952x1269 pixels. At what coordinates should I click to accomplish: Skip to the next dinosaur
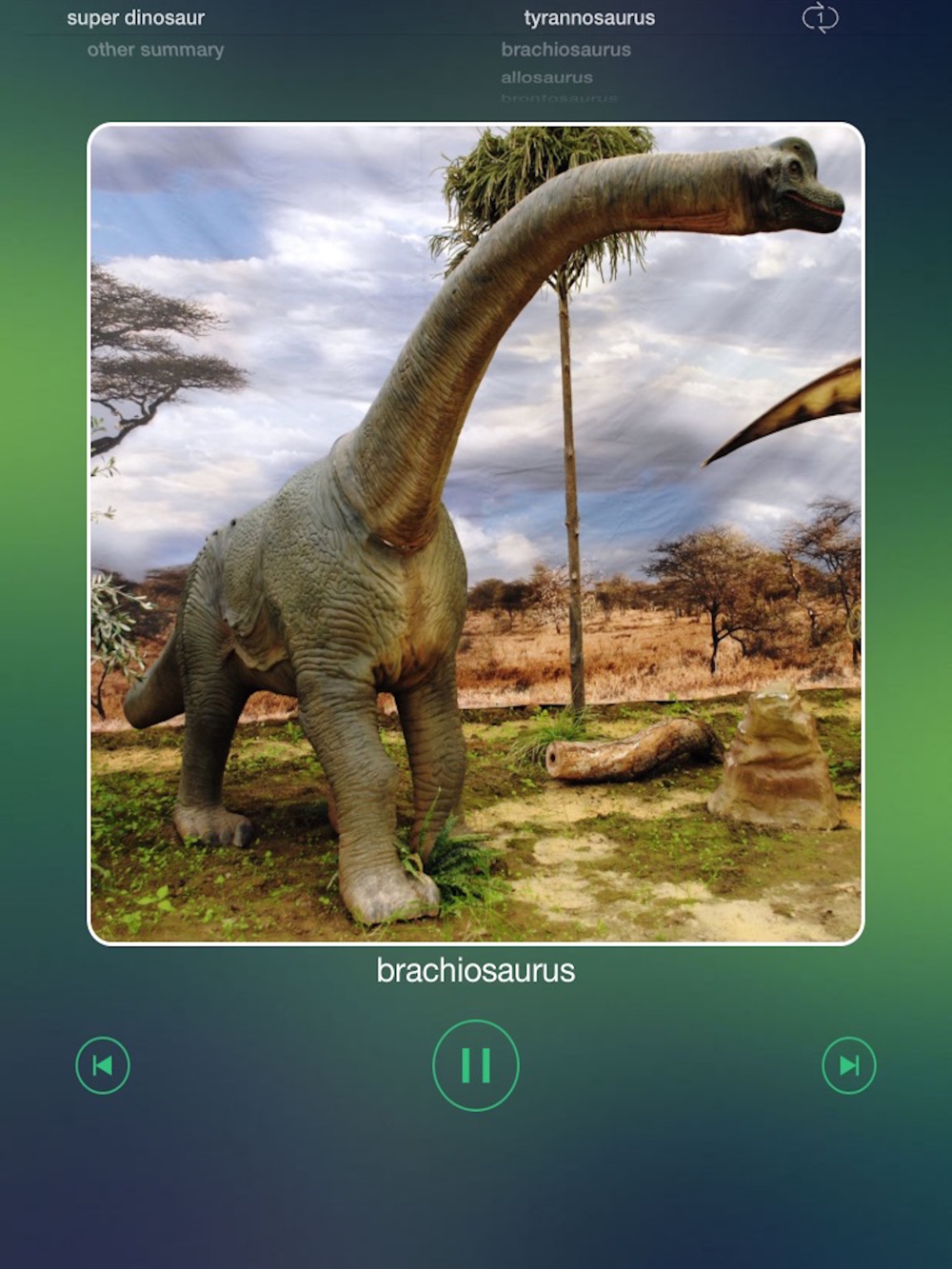(x=848, y=1065)
